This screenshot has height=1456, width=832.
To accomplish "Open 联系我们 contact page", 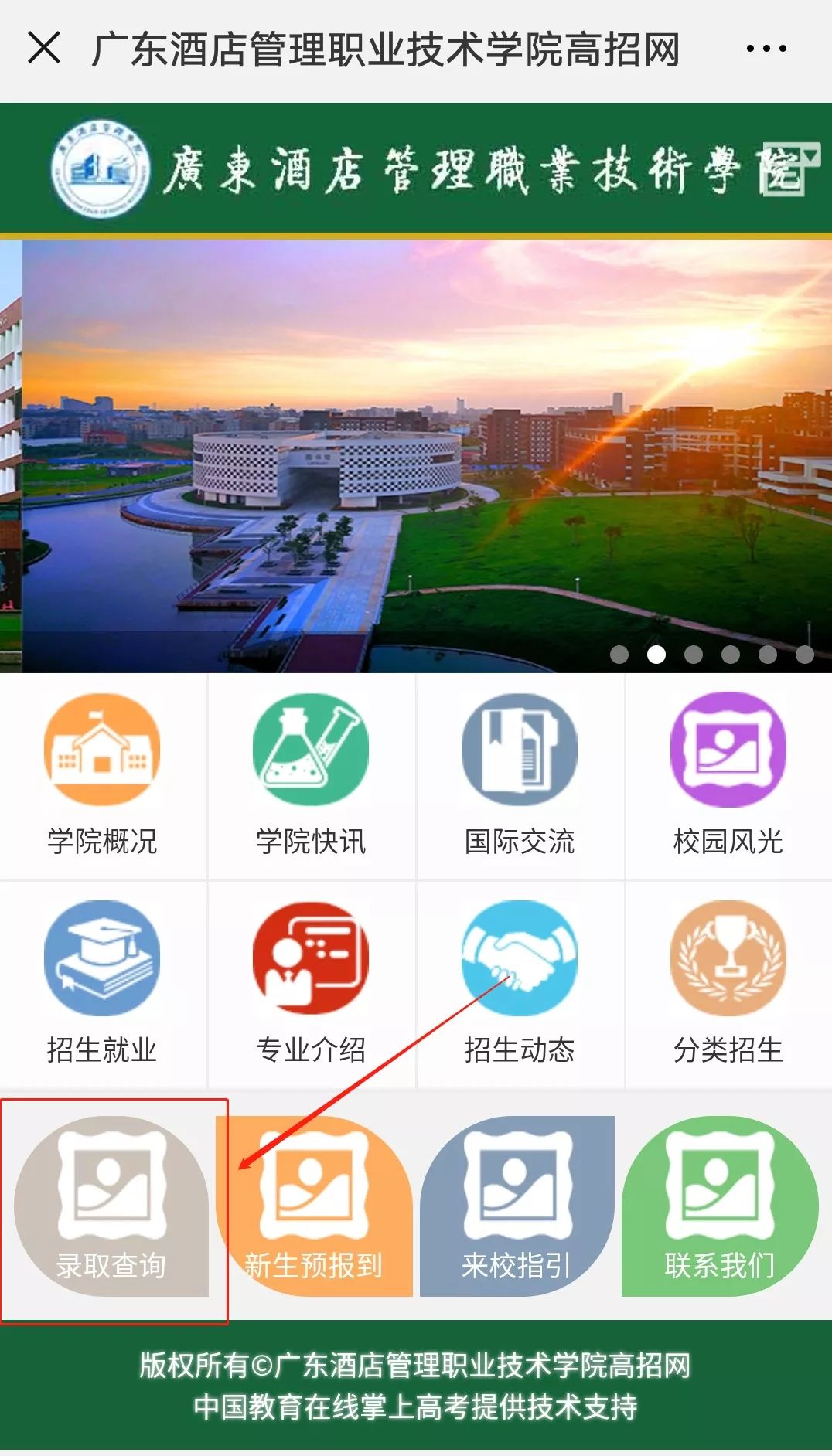I will [x=720, y=1206].
